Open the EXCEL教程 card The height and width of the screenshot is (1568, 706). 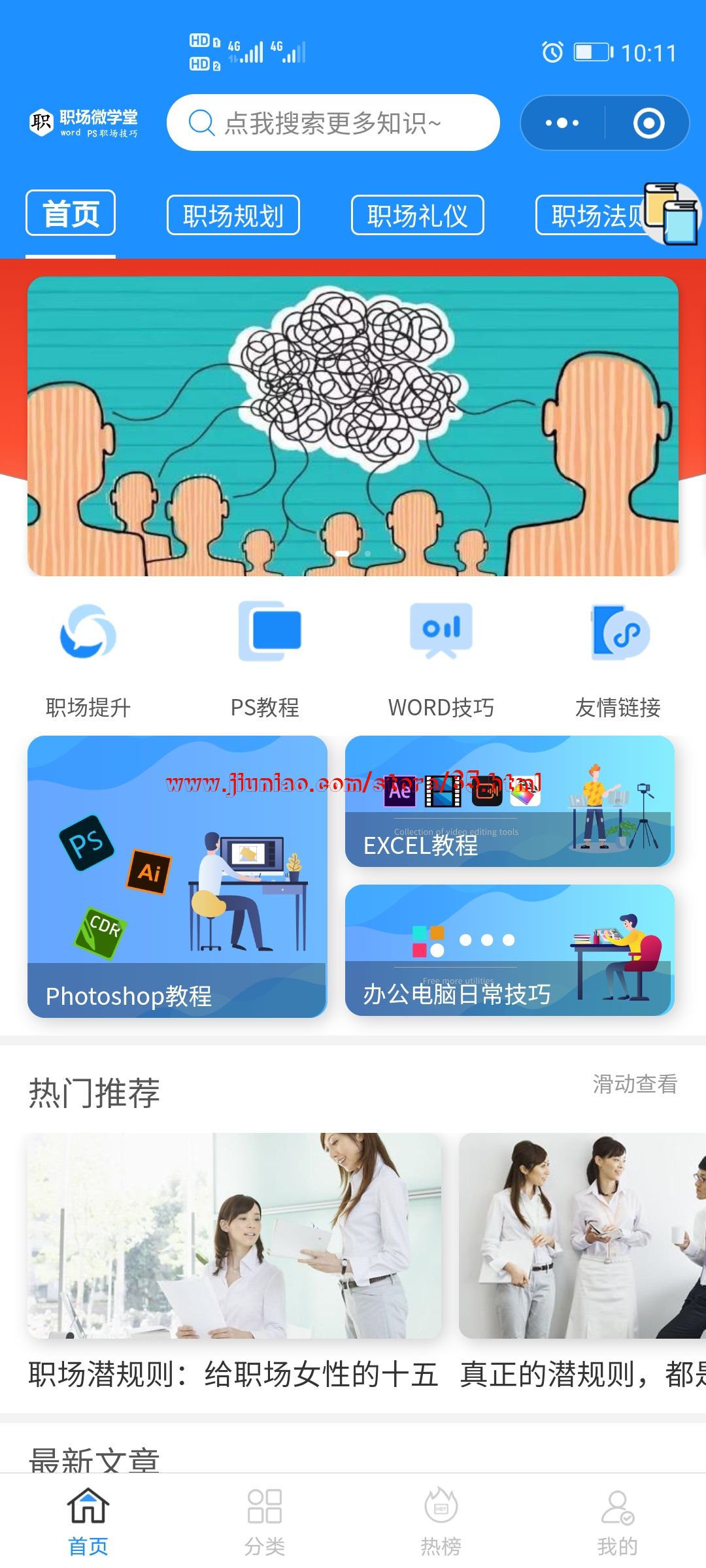coord(509,802)
